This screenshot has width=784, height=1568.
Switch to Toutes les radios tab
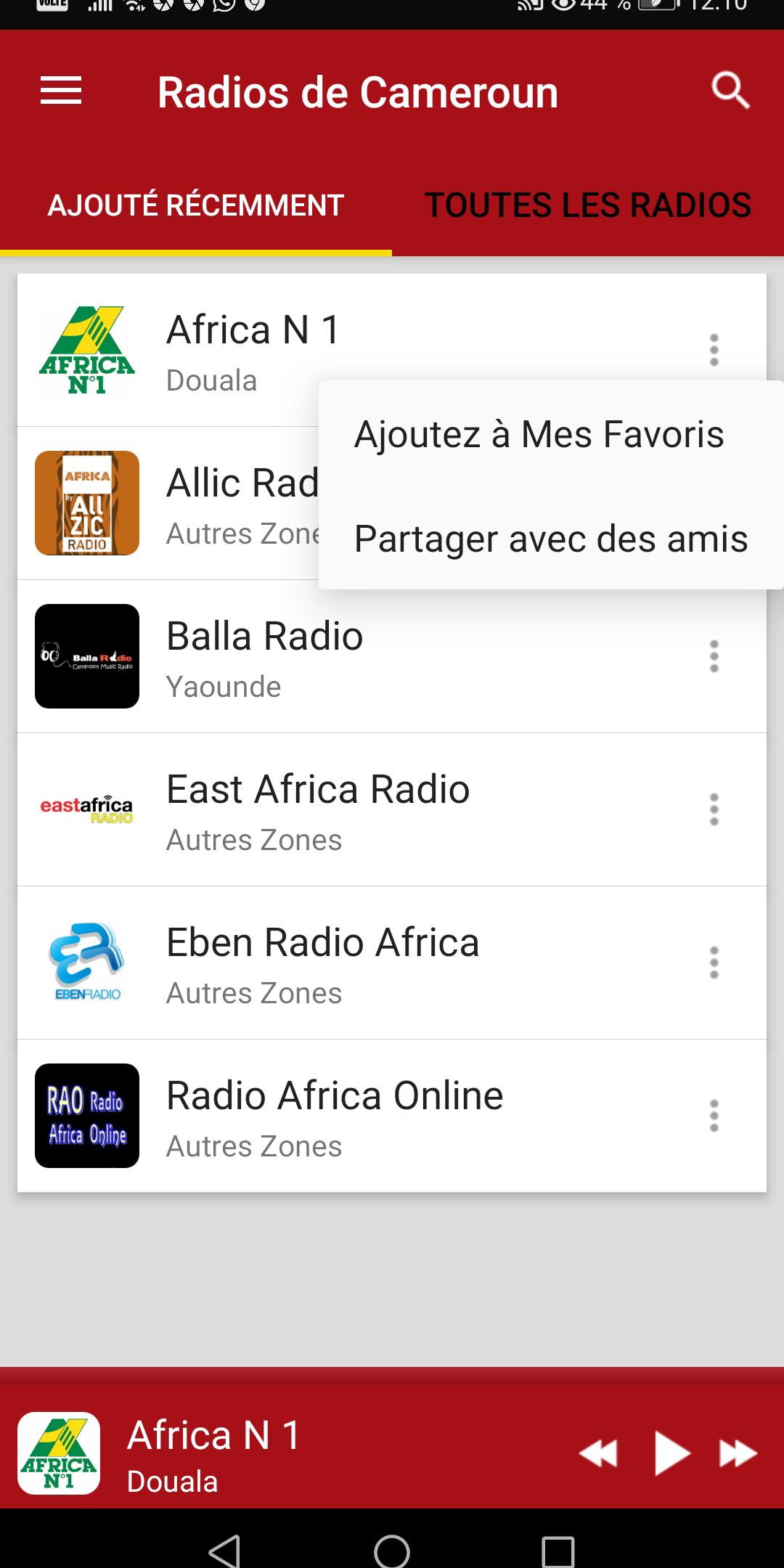coord(588,205)
